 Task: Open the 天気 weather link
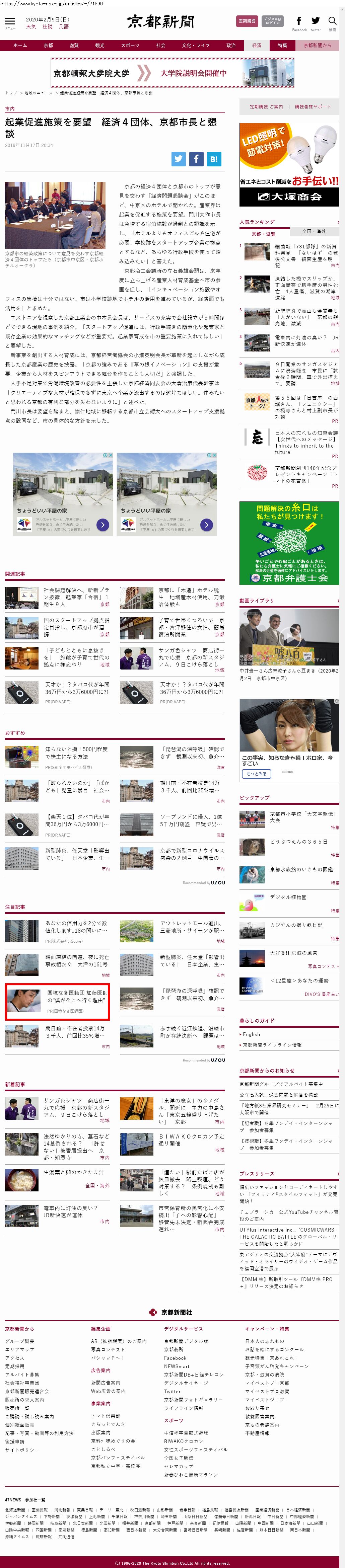click(30, 27)
